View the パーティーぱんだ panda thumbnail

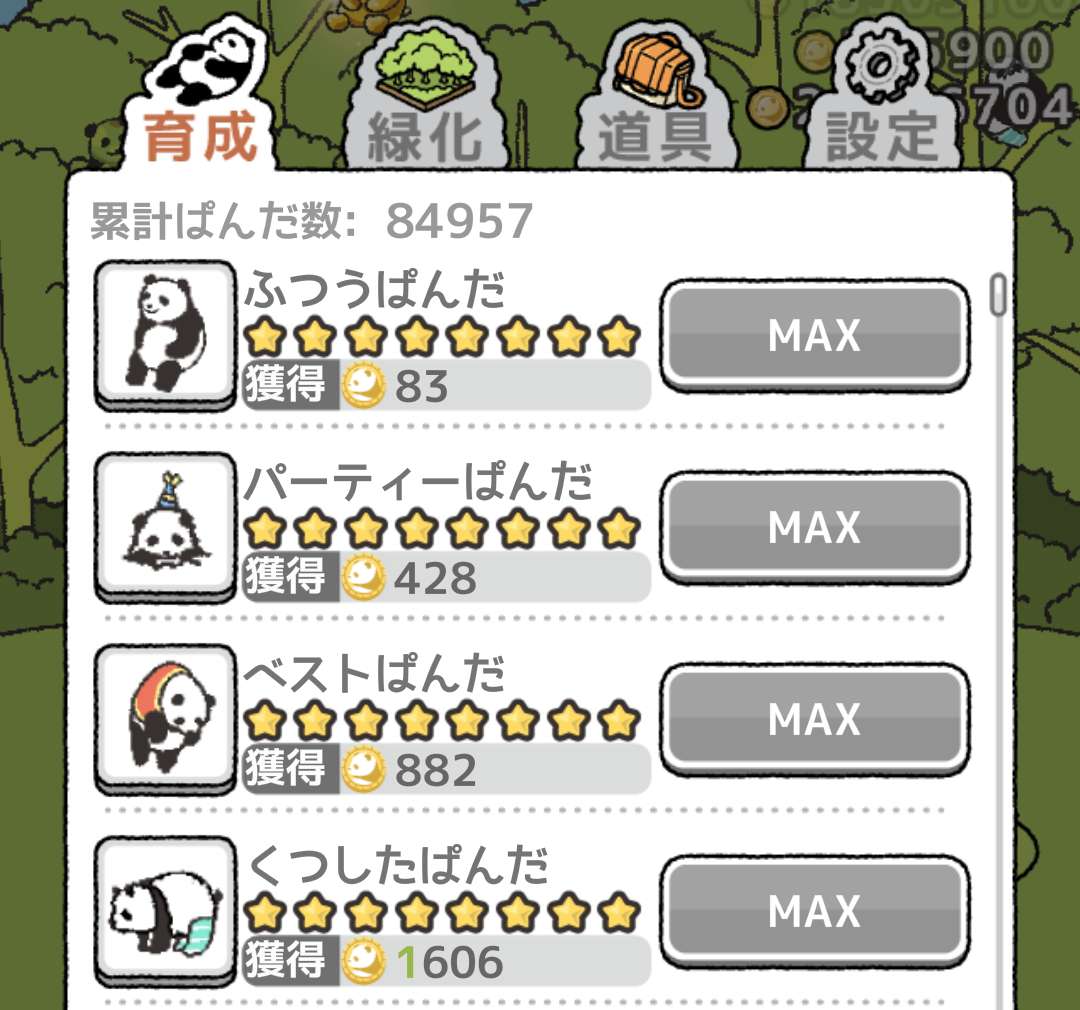click(165, 526)
